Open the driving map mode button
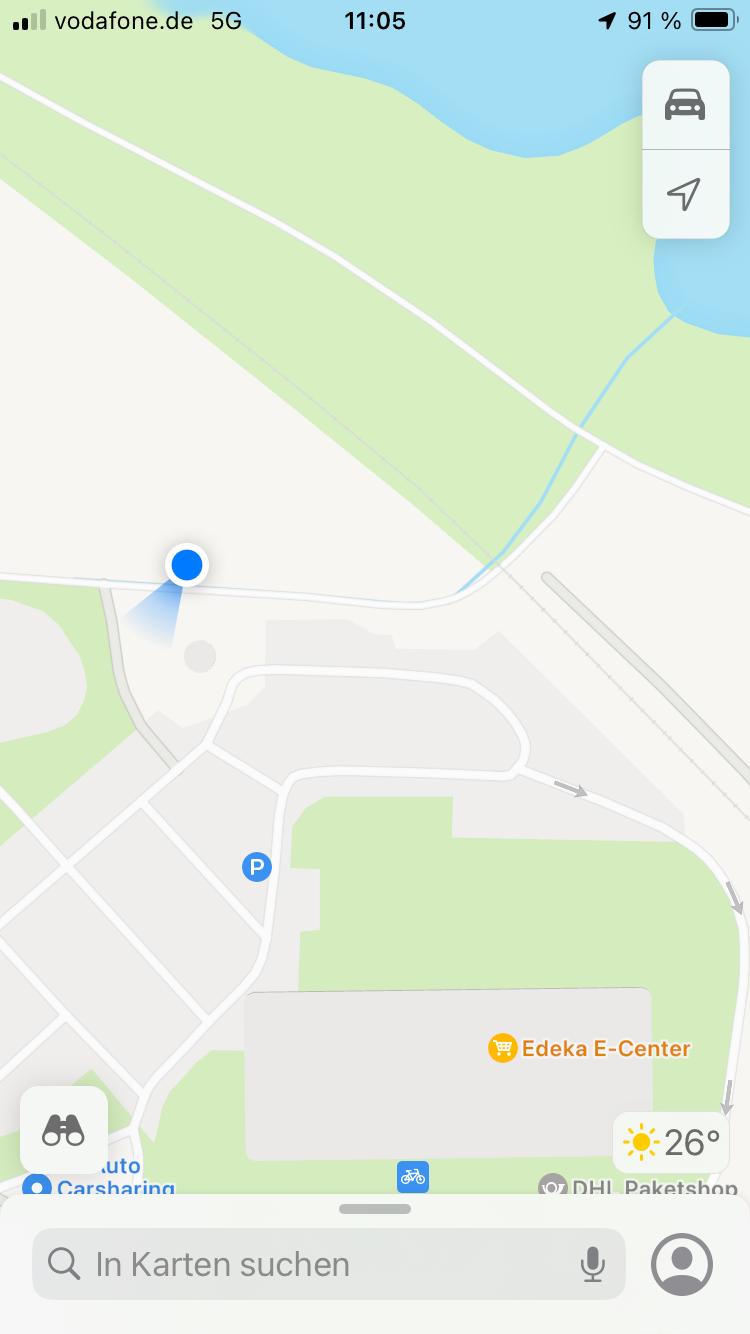Viewport: 750px width, 1334px height. click(685, 105)
